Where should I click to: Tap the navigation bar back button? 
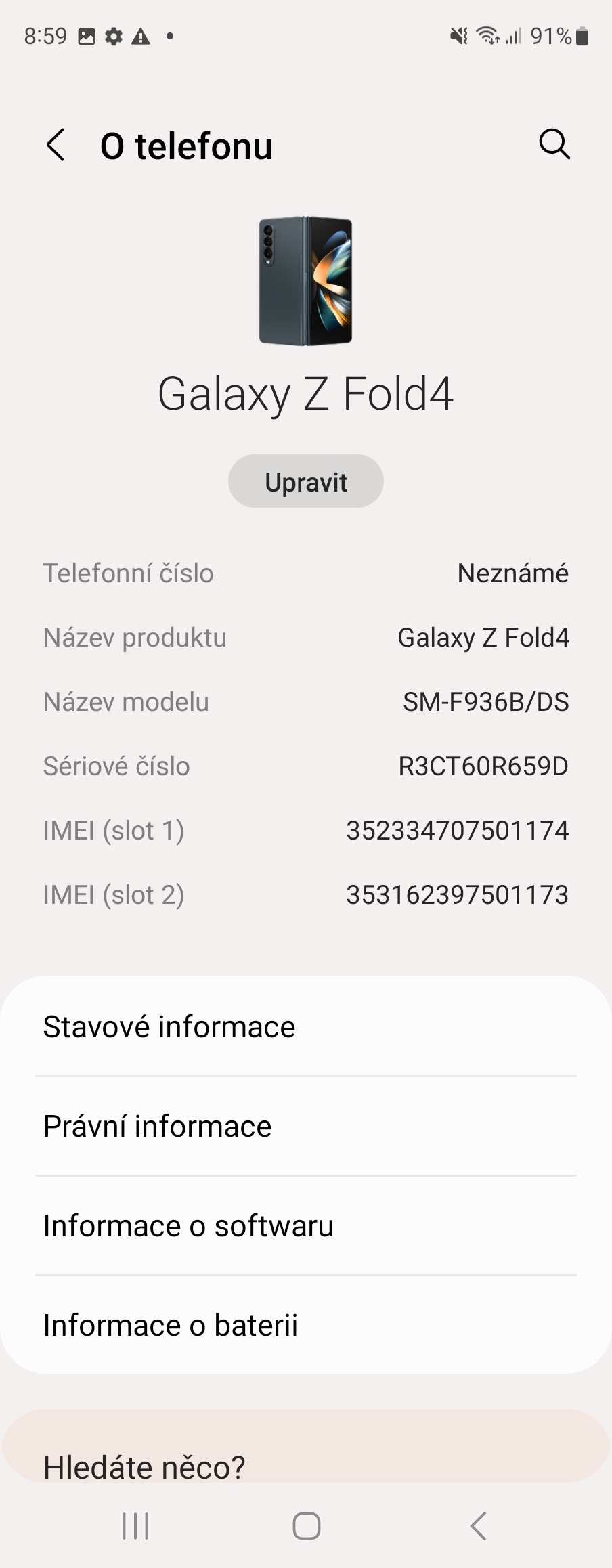[x=477, y=1526]
